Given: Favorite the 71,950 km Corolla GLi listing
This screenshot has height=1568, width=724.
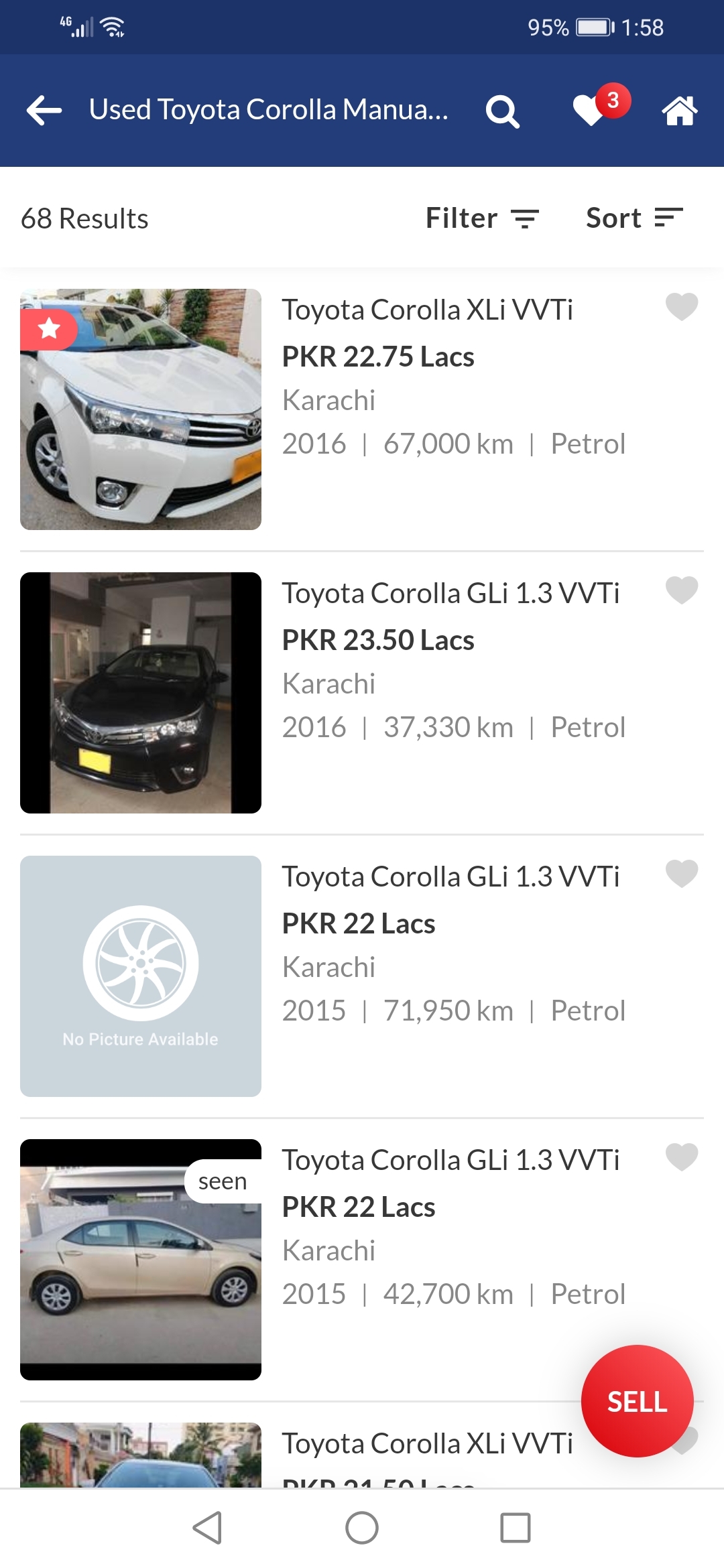Looking at the screenshot, I should pyautogui.click(x=682, y=874).
